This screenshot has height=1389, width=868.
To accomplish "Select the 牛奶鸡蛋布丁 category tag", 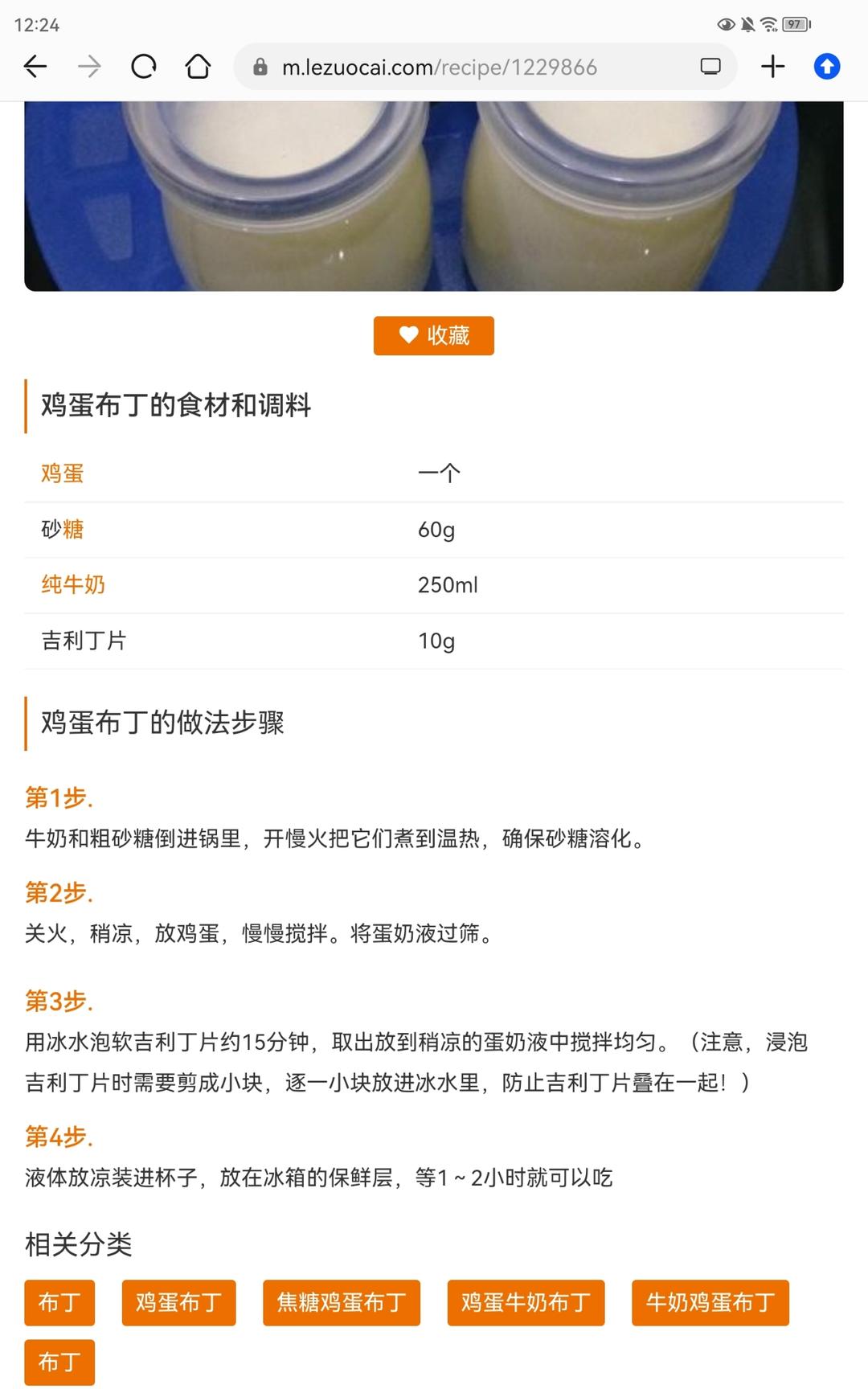I will 710,1302.
